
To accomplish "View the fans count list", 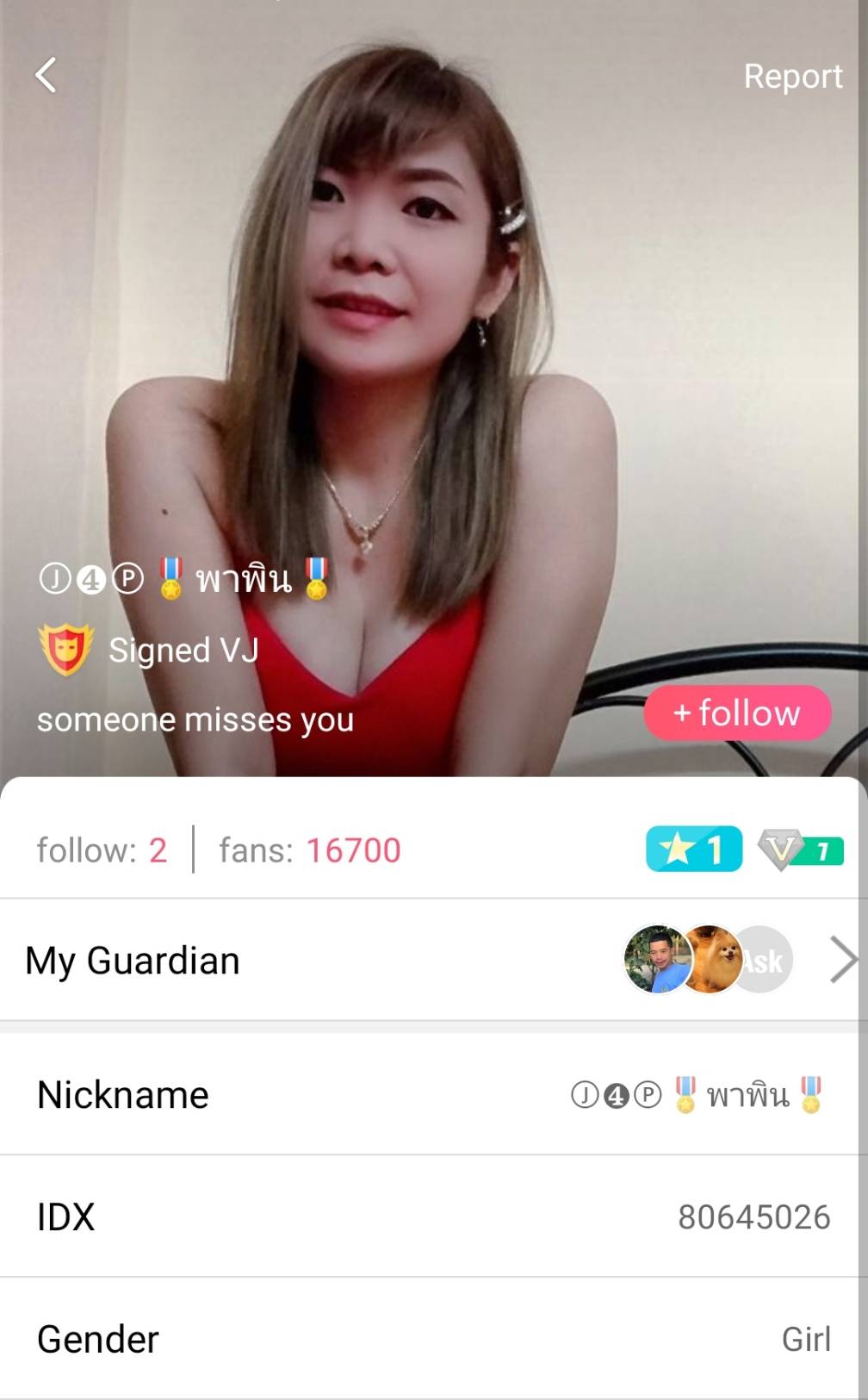I will point(310,850).
